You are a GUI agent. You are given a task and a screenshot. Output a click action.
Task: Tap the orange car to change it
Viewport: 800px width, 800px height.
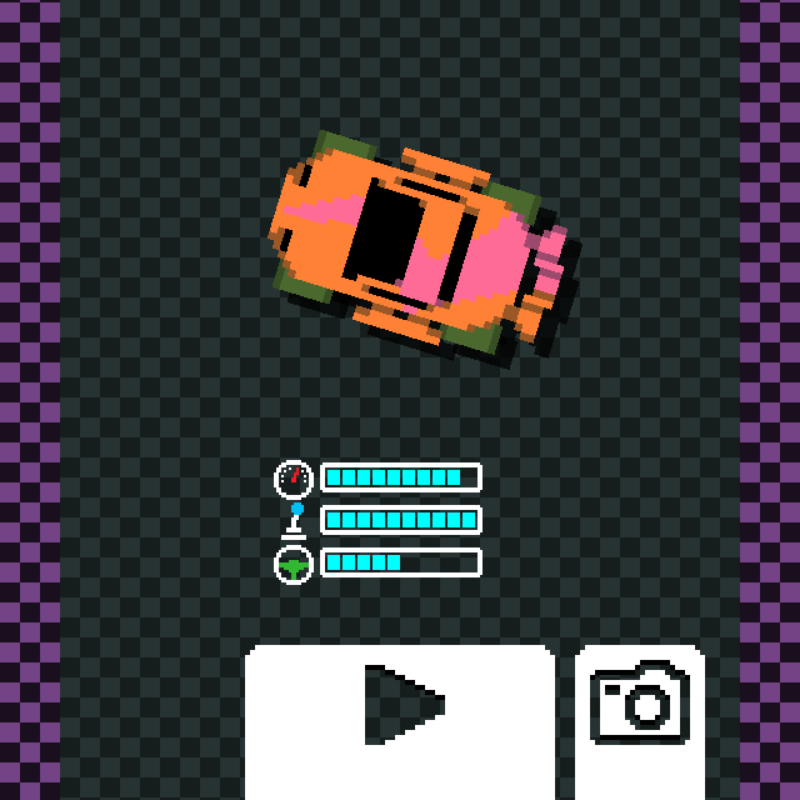point(420,248)
